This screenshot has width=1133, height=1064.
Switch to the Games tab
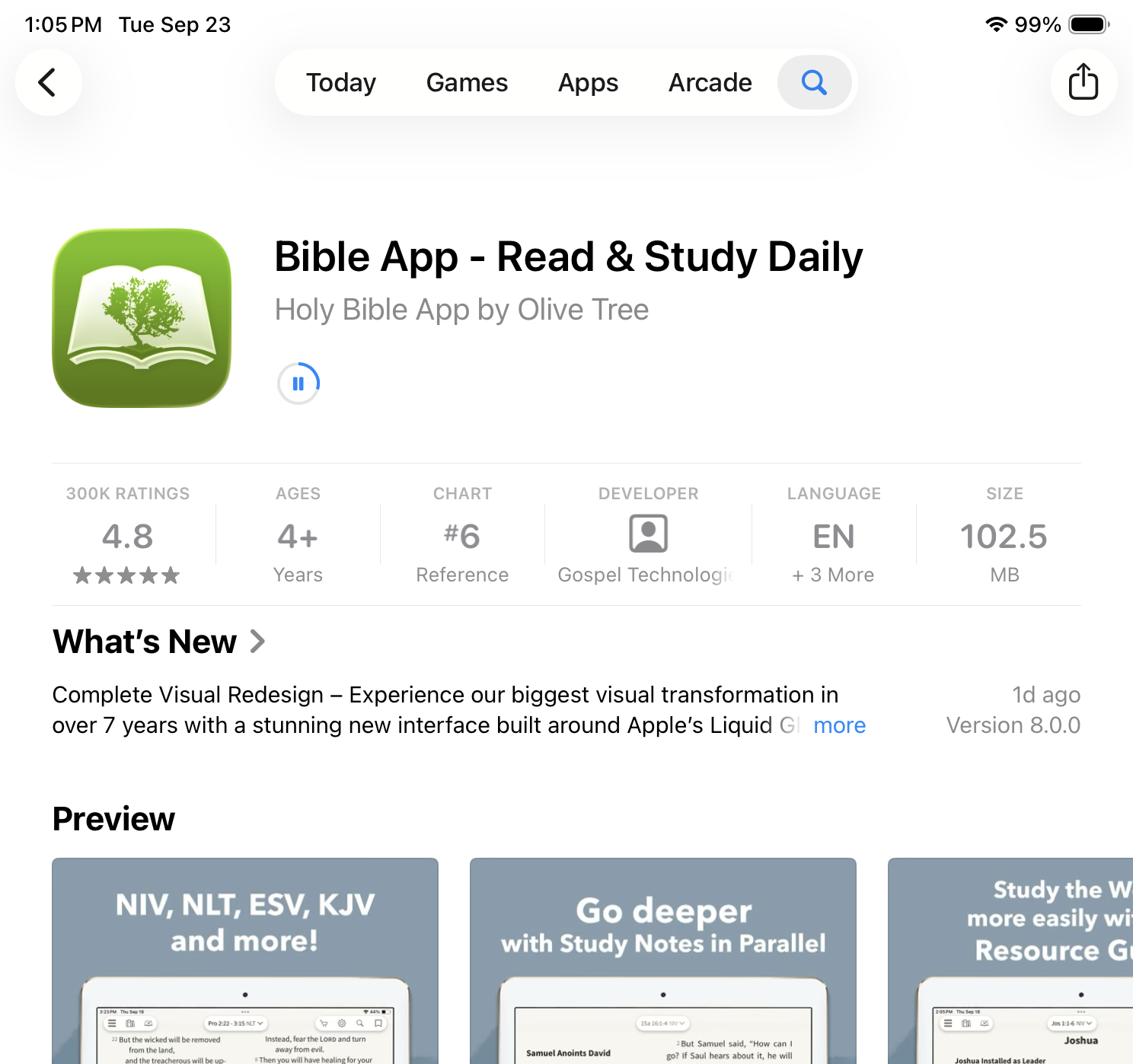(467, 82)
